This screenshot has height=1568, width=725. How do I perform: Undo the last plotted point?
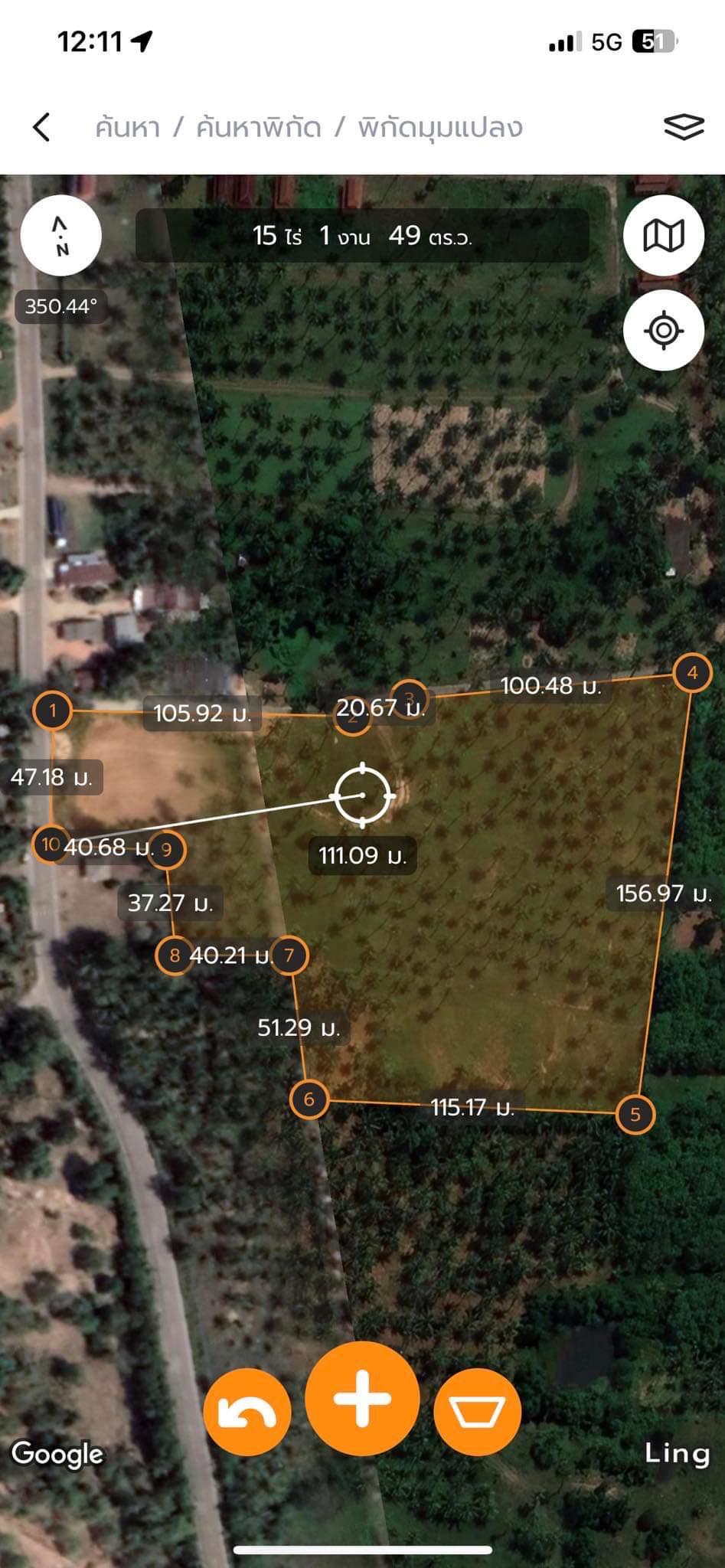coord(247,1411)
